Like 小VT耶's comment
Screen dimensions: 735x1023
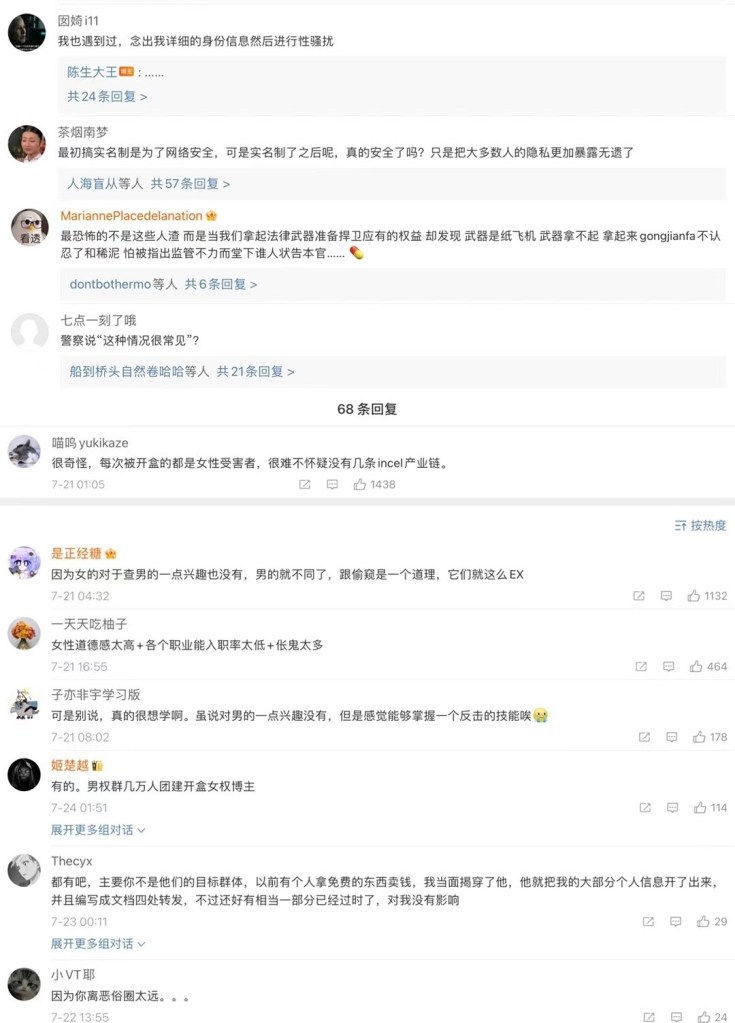pos(704,1017)
